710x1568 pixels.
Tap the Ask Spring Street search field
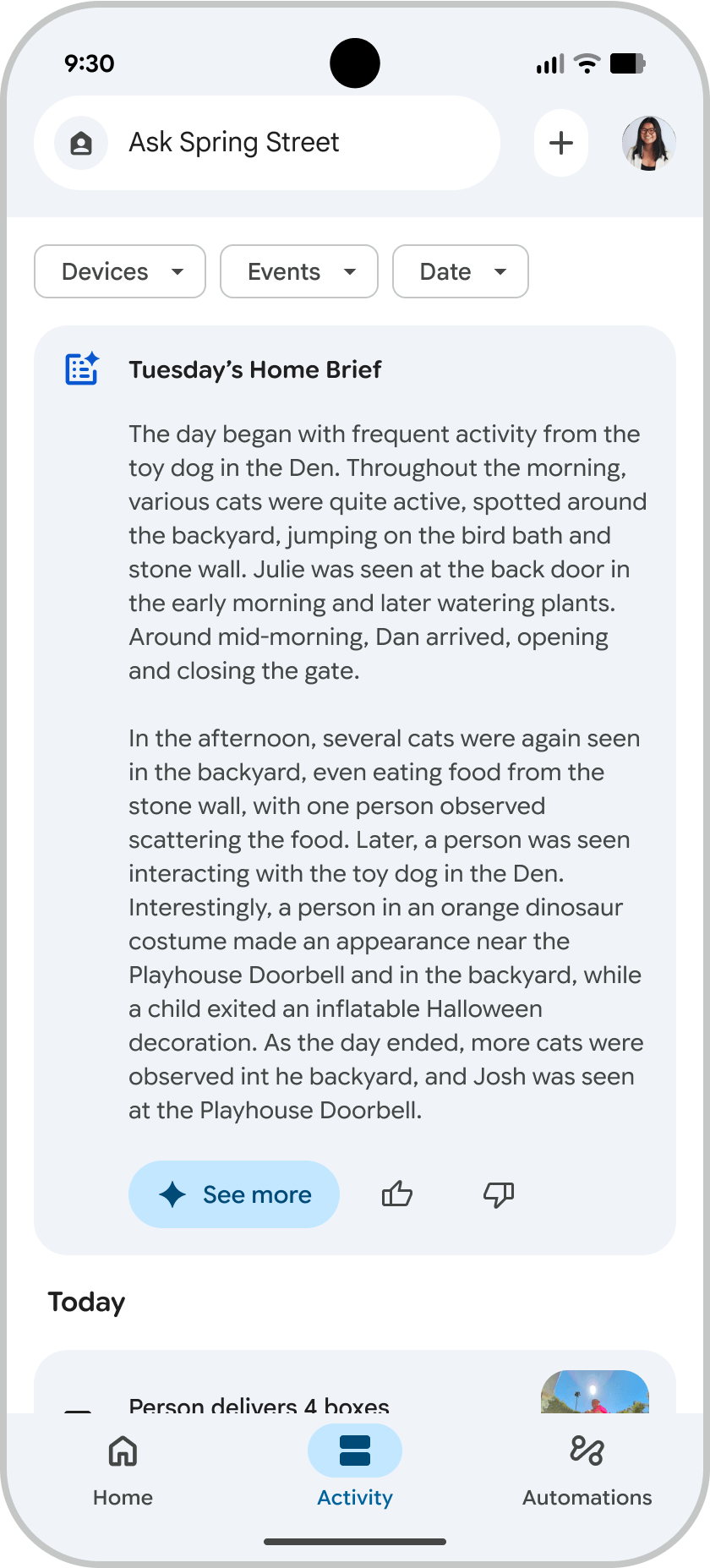tap(267, 143)
